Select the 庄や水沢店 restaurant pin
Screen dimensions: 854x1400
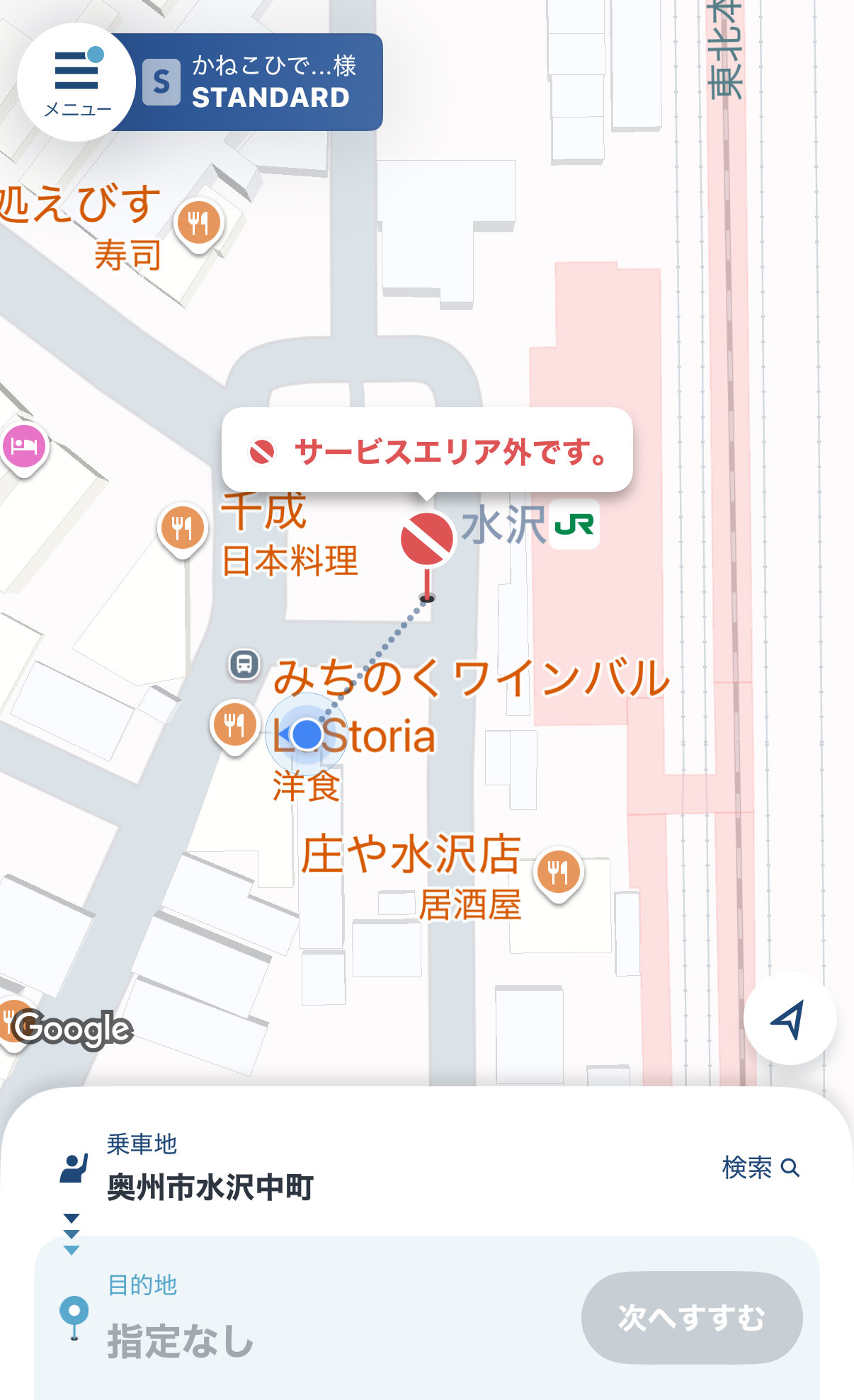point(559,871)
